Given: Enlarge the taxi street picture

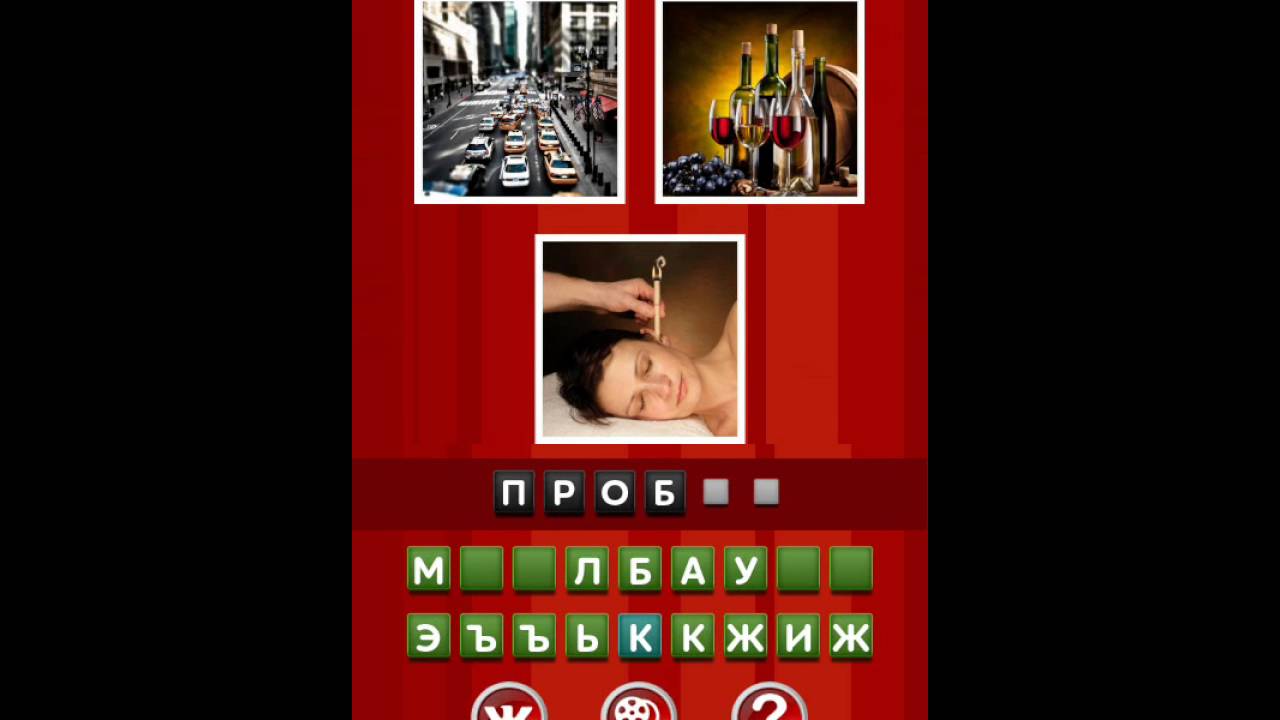Looking at the screenshot, I should [x=519, y=100].
